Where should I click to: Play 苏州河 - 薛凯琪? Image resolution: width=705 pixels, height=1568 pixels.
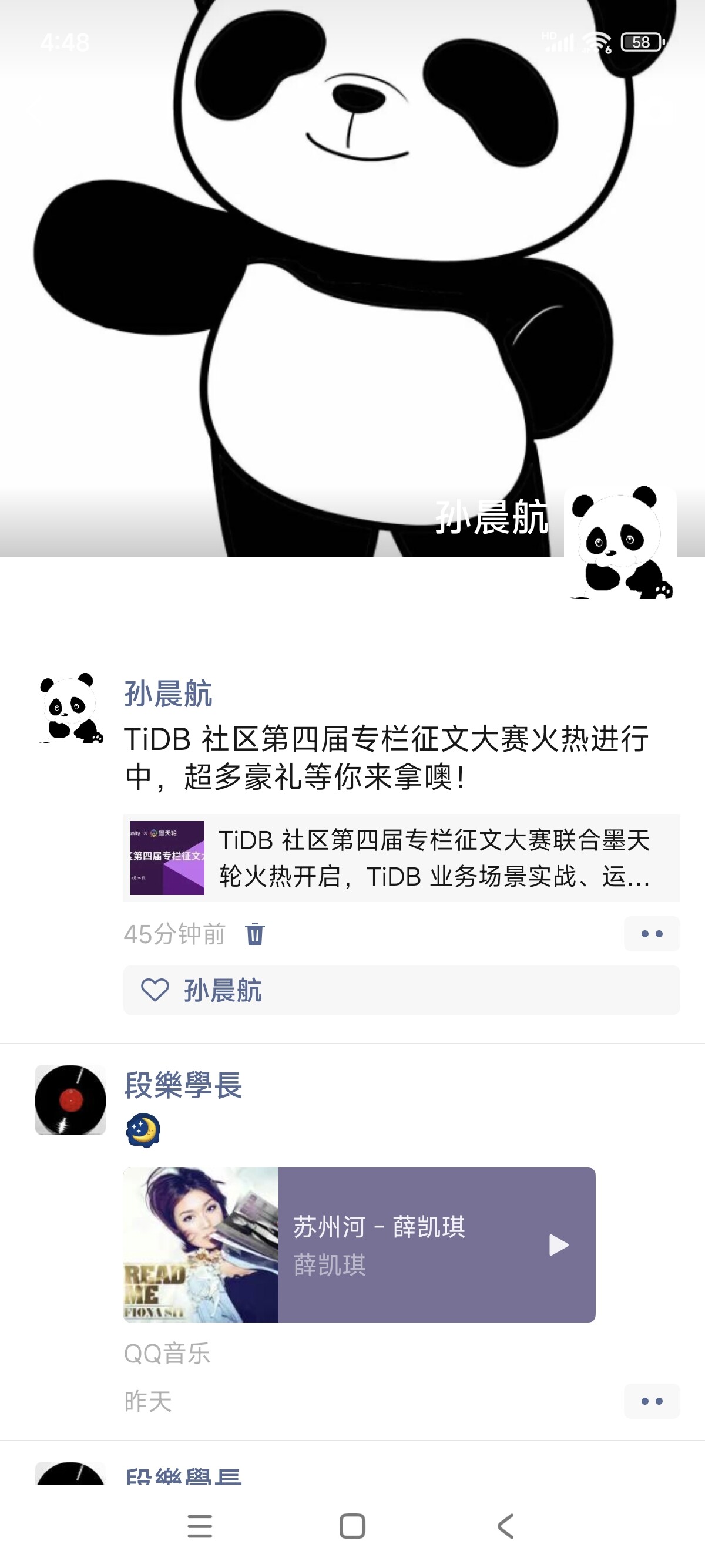click(x=558, y=1245)
